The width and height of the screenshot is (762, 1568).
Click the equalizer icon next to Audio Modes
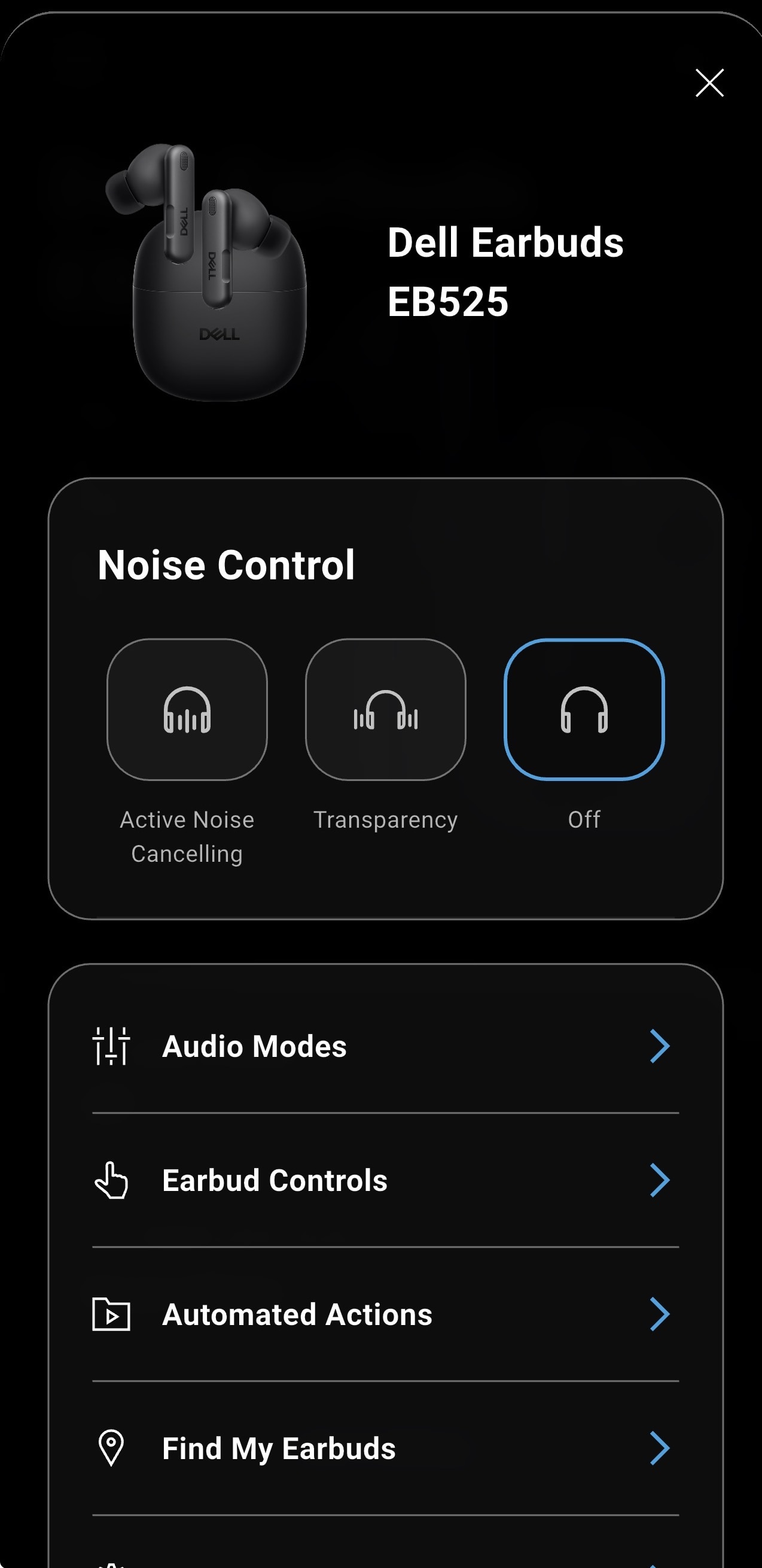tap(111, 1046)
